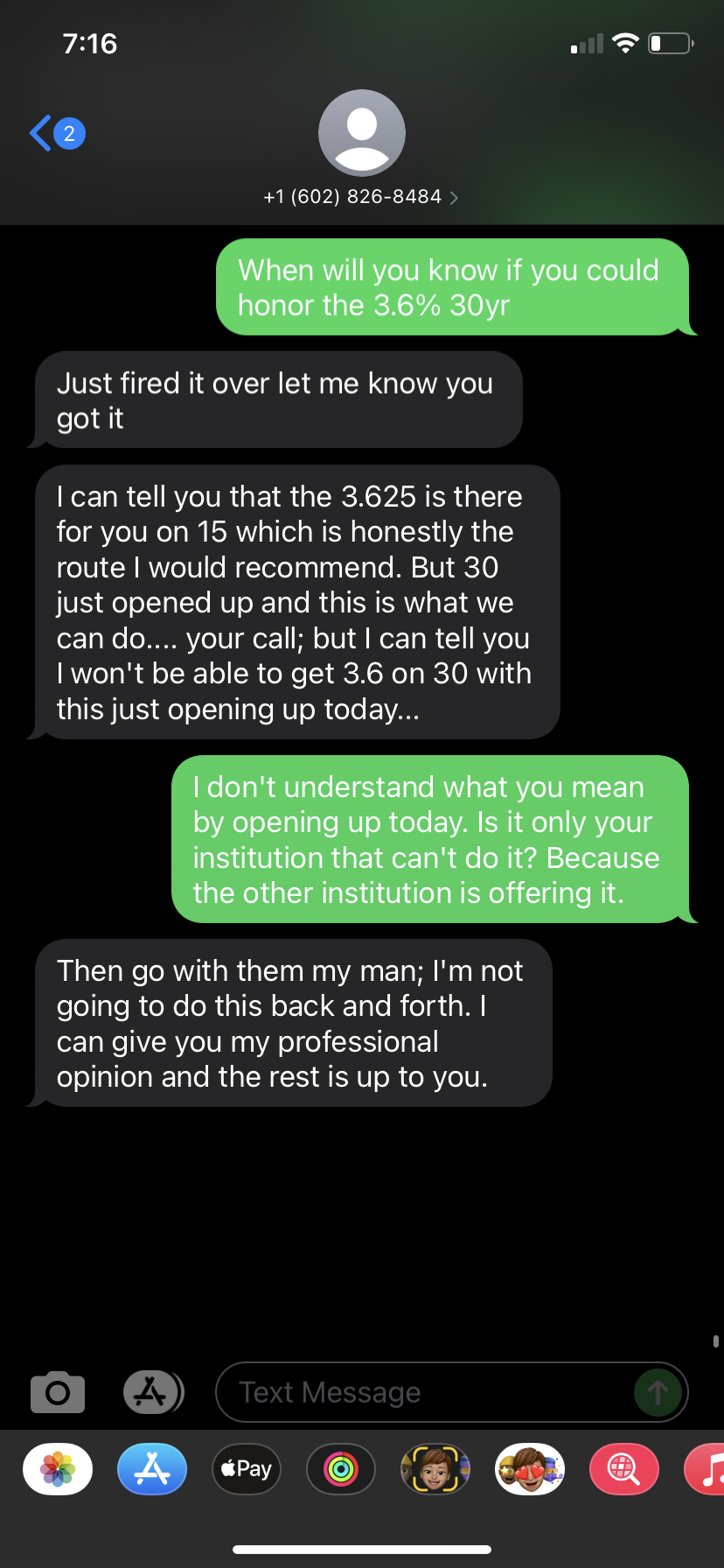Open the App Store for iMessage

[x=152, y=1469]
